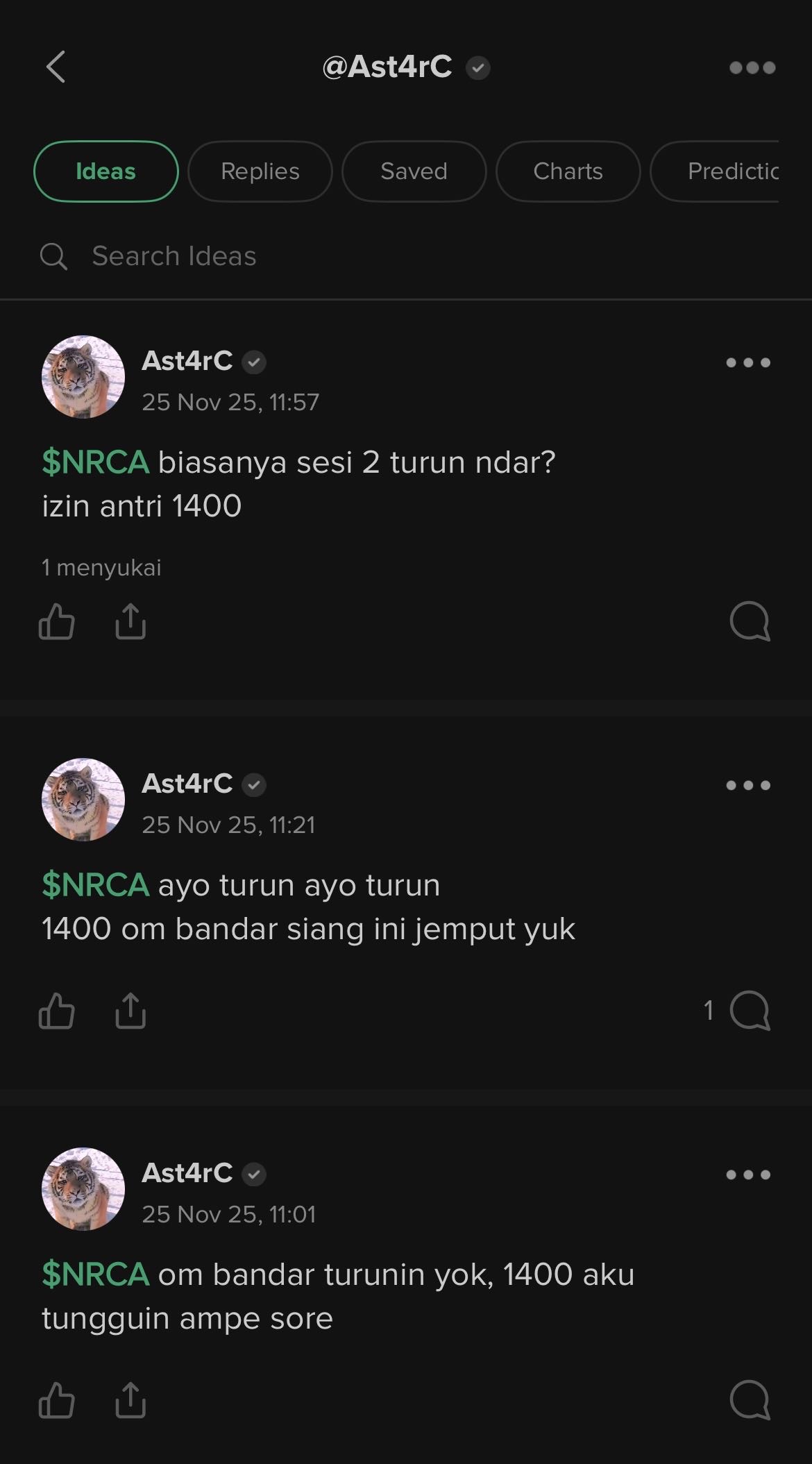This screenshot has height=1464, width=812.
Task: Open options for the 11:01 post
Action: 748,1174
